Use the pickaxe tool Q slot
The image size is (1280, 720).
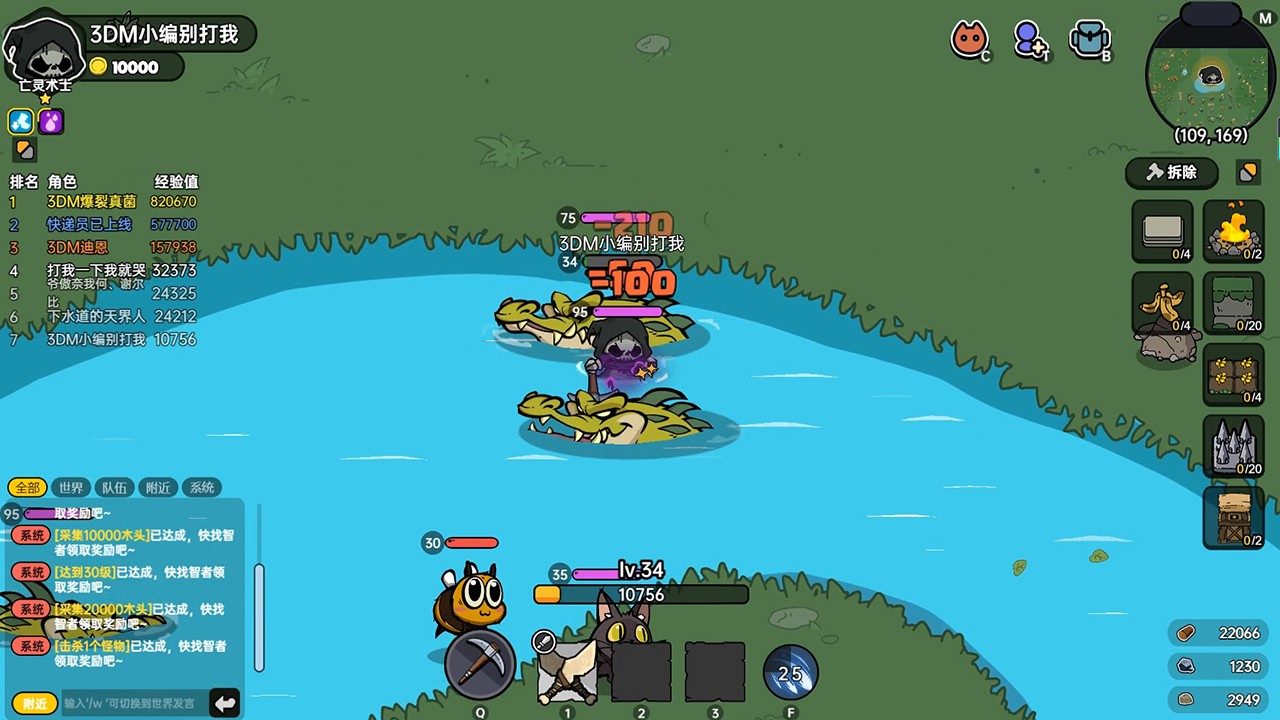click(480, 666)
